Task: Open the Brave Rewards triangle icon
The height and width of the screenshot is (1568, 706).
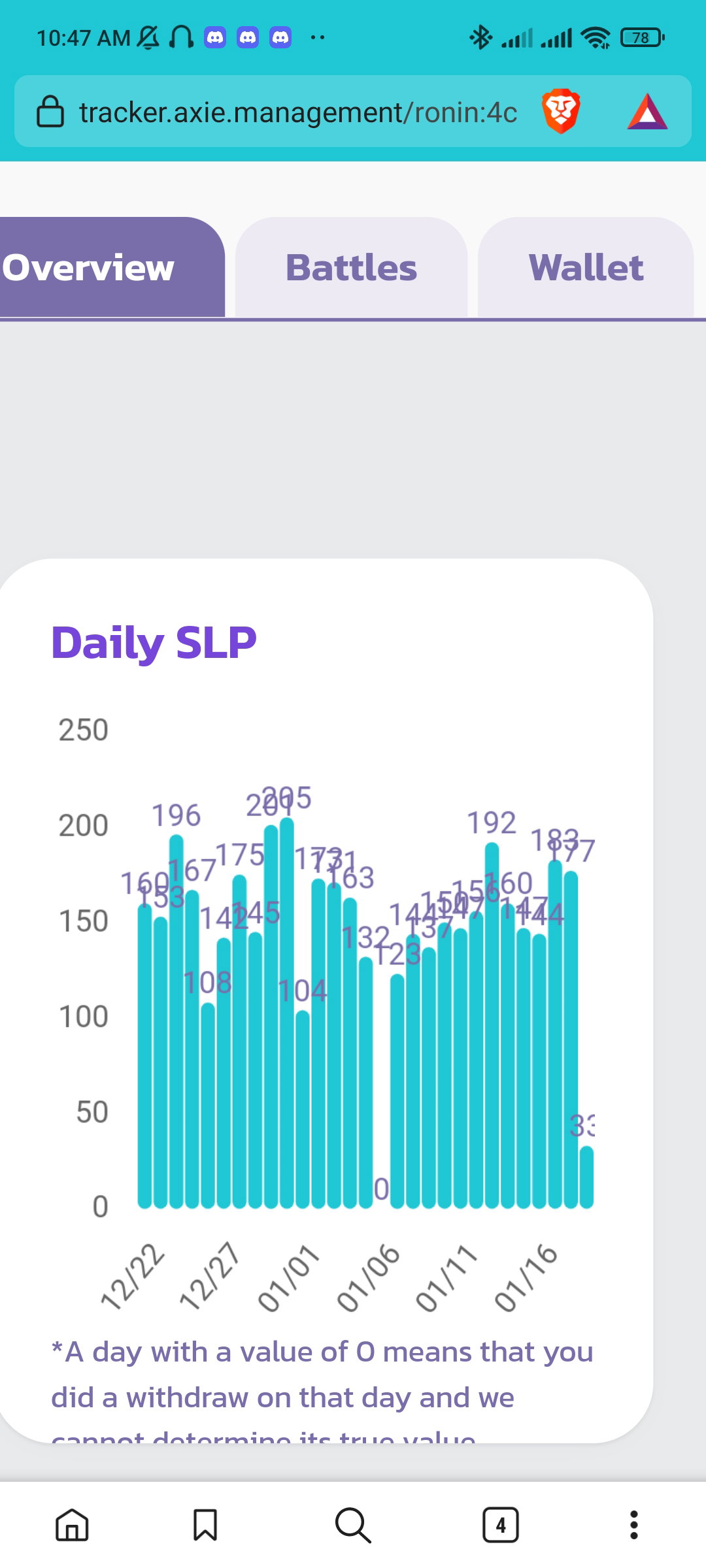Action: [647, 112]
